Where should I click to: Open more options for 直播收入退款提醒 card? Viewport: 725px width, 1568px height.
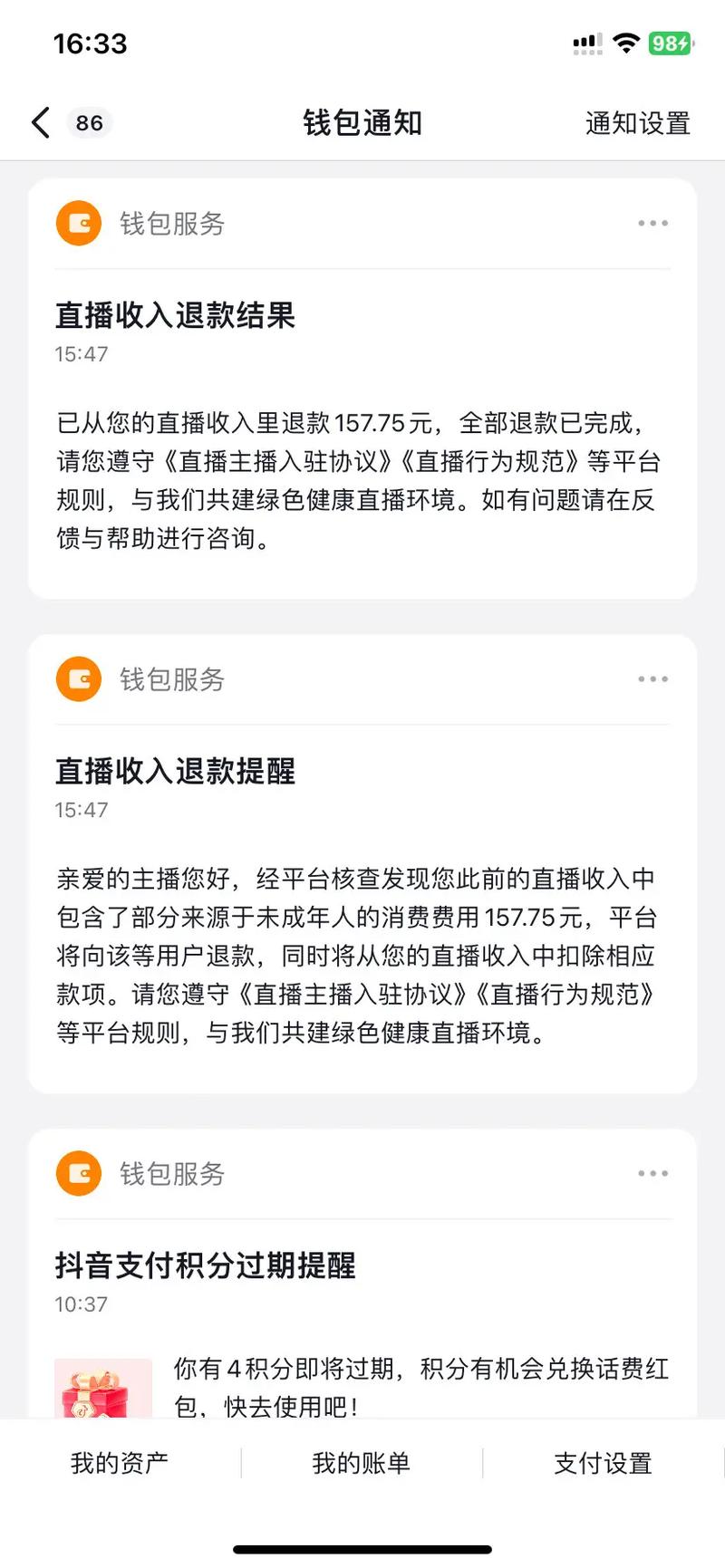coord(652,678)
